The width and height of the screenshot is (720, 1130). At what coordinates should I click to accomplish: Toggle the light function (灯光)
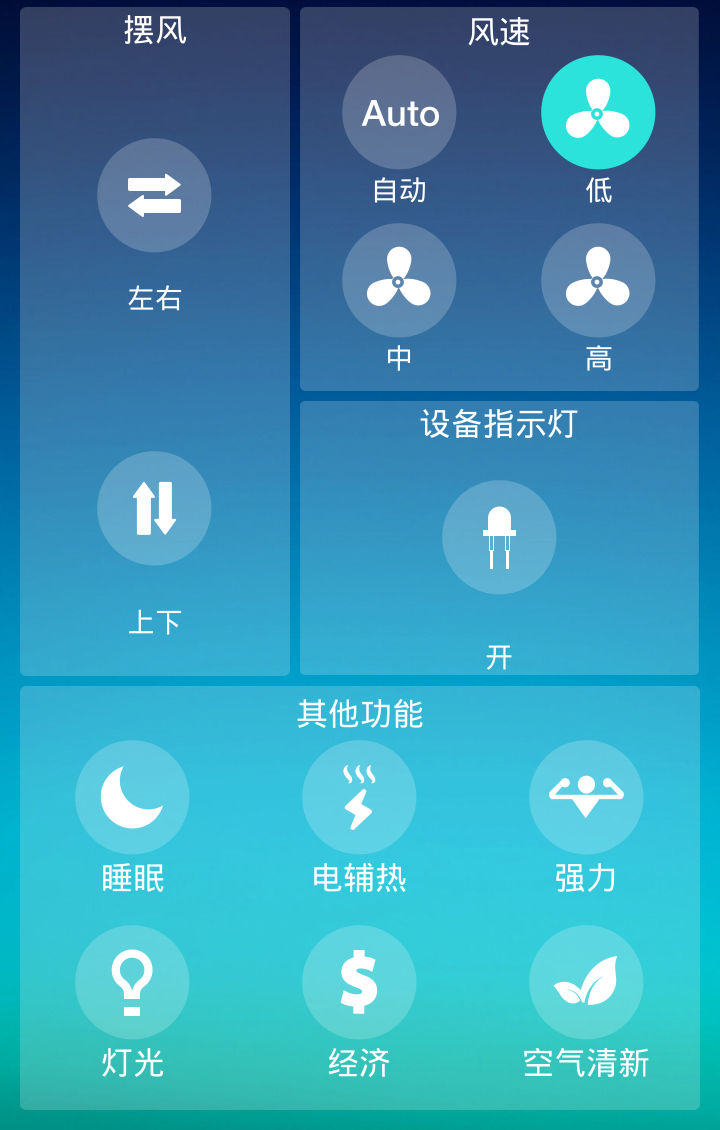tap(133, 983)
